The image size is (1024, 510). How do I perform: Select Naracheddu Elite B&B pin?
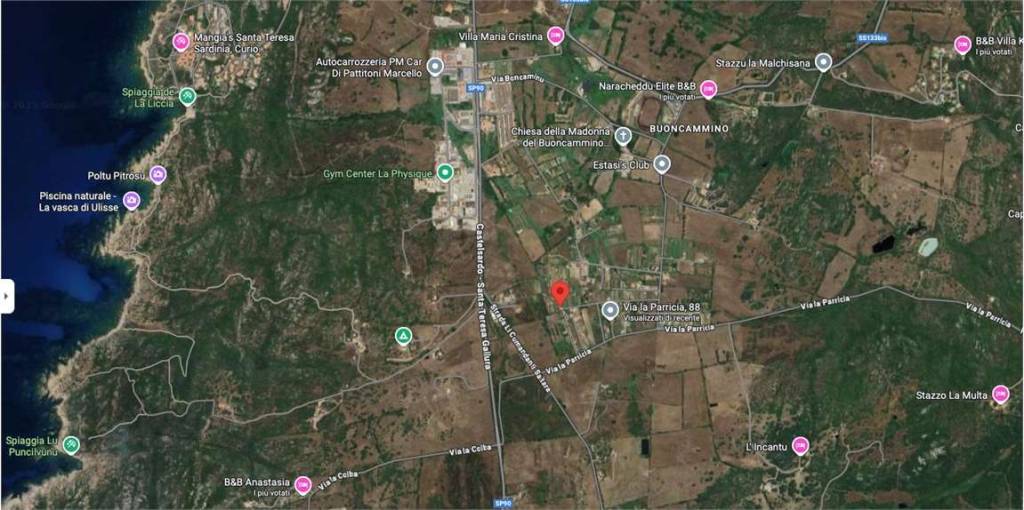pyautogui.click(x=709, y=89)
